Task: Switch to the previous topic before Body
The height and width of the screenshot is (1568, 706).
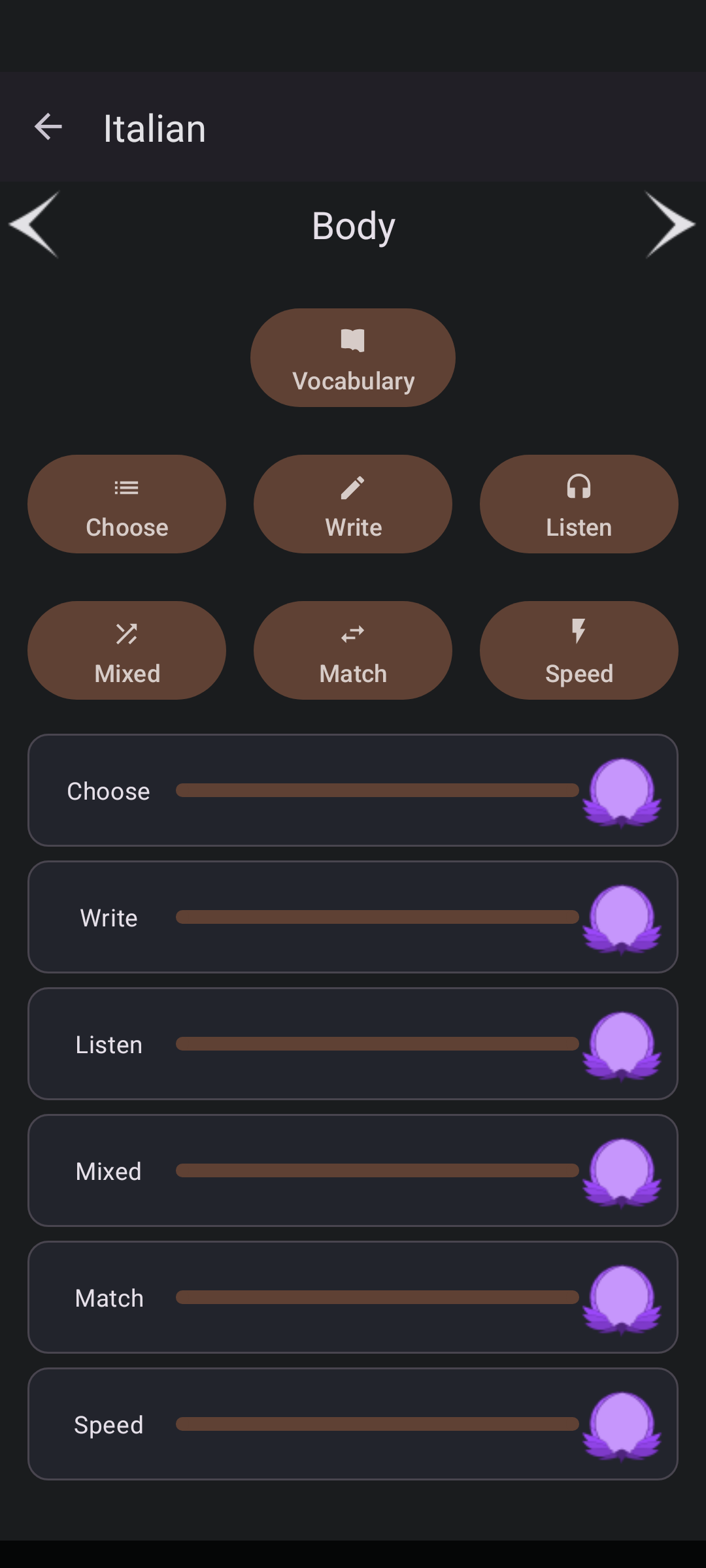Action: click(35, 225)
